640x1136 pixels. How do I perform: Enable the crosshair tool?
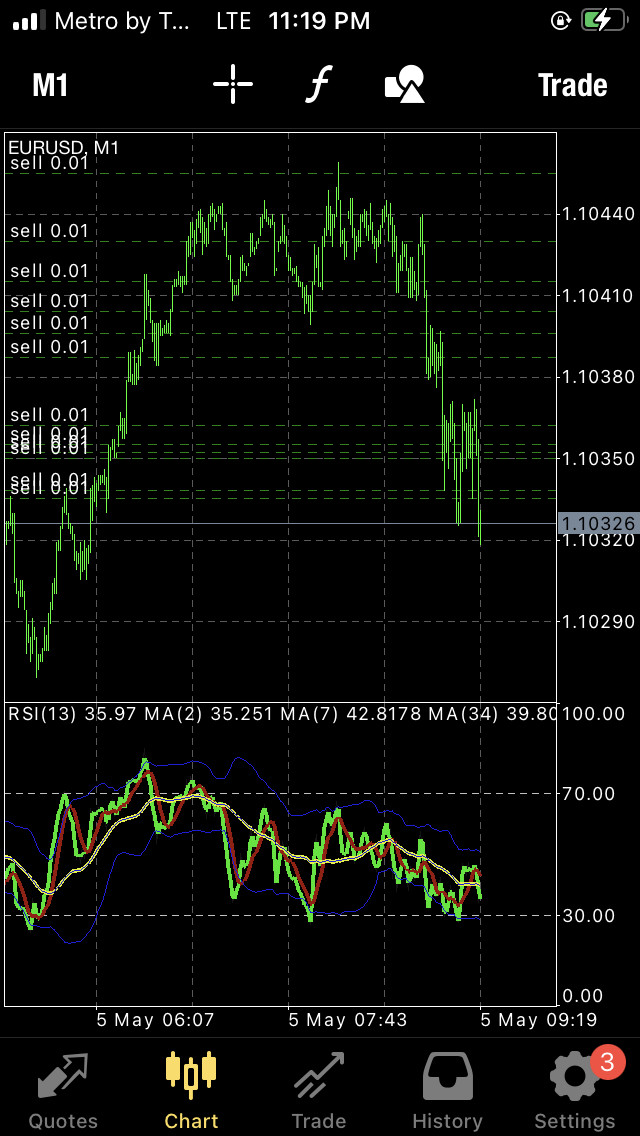tap(233, 85)
